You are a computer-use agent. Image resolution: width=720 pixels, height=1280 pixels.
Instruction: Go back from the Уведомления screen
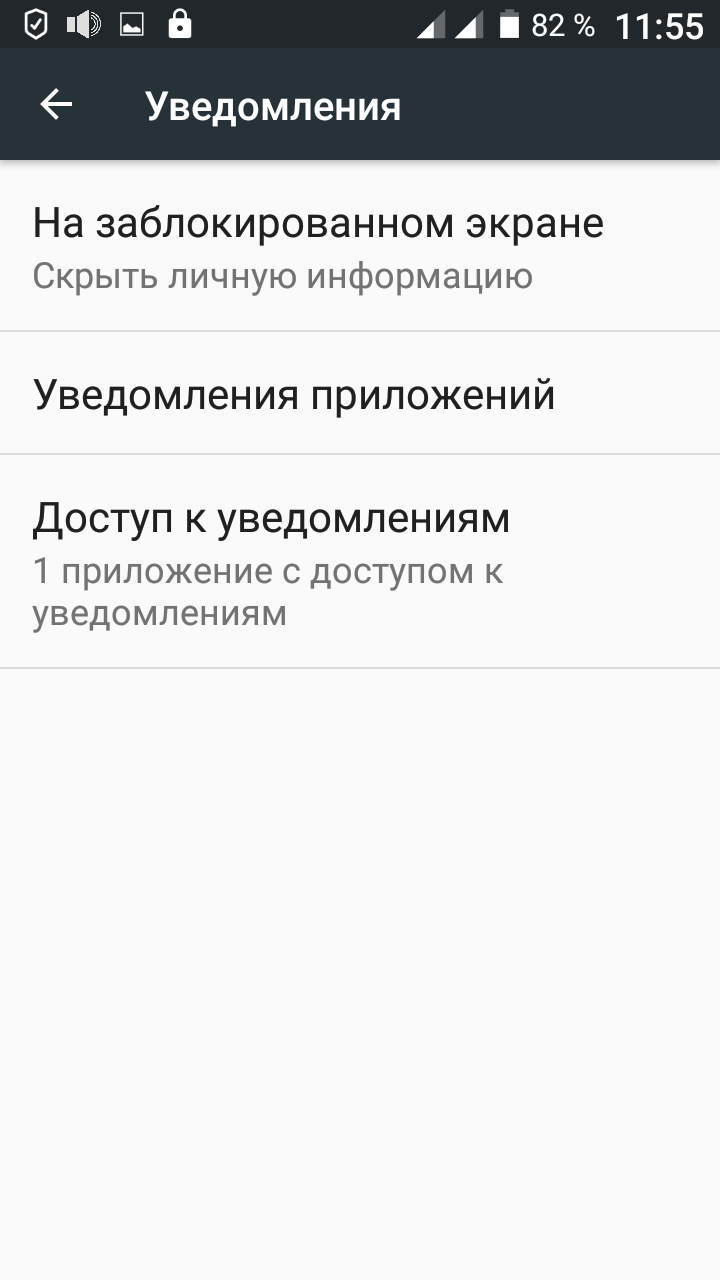pos(56,105)
